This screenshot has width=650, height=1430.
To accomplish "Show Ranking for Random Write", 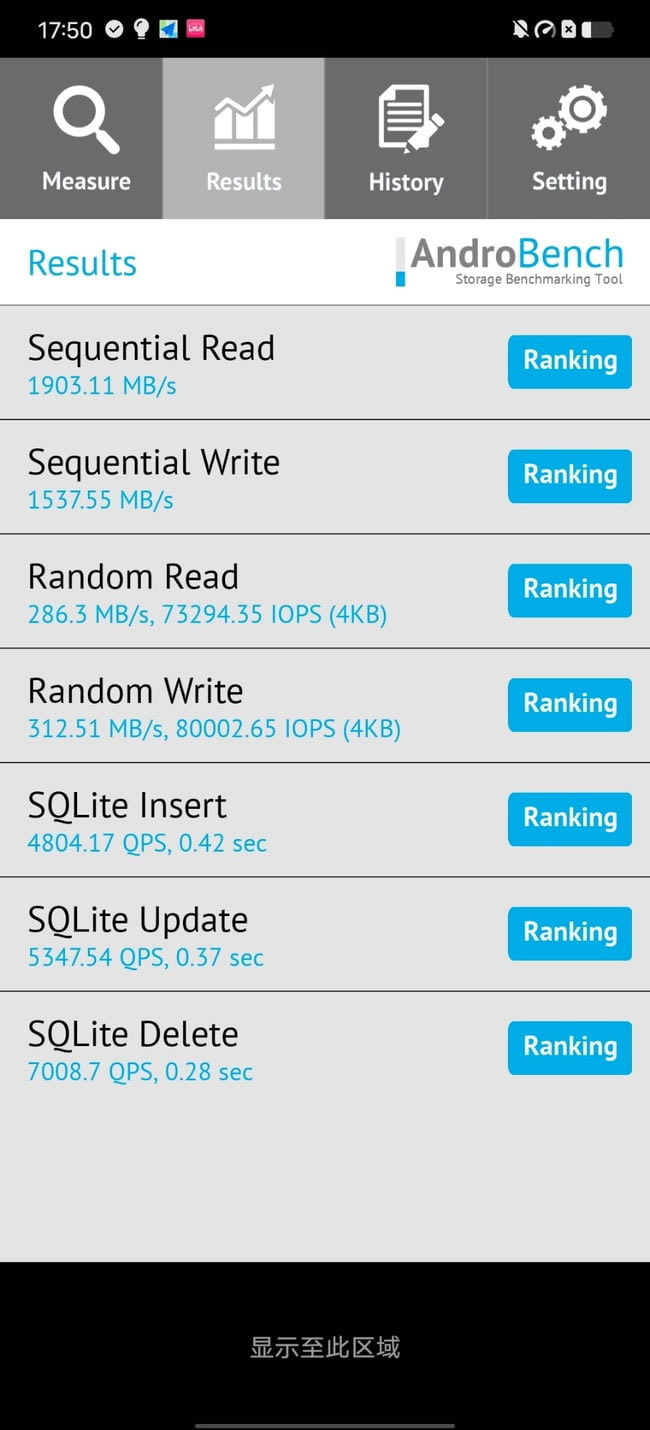I will [569, 704].
